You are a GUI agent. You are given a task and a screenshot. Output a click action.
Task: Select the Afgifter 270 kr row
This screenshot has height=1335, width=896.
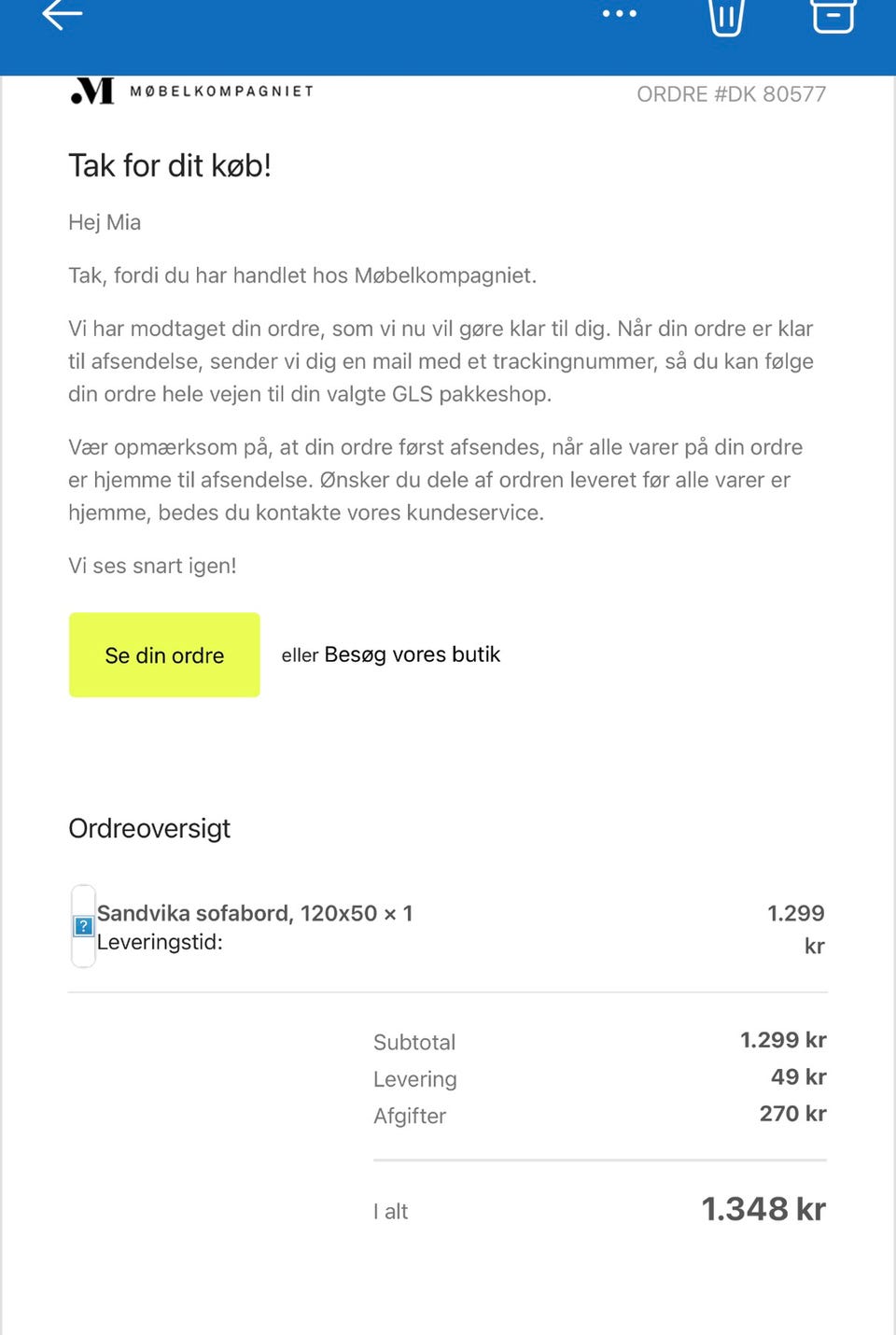(x=791, y=1113)
